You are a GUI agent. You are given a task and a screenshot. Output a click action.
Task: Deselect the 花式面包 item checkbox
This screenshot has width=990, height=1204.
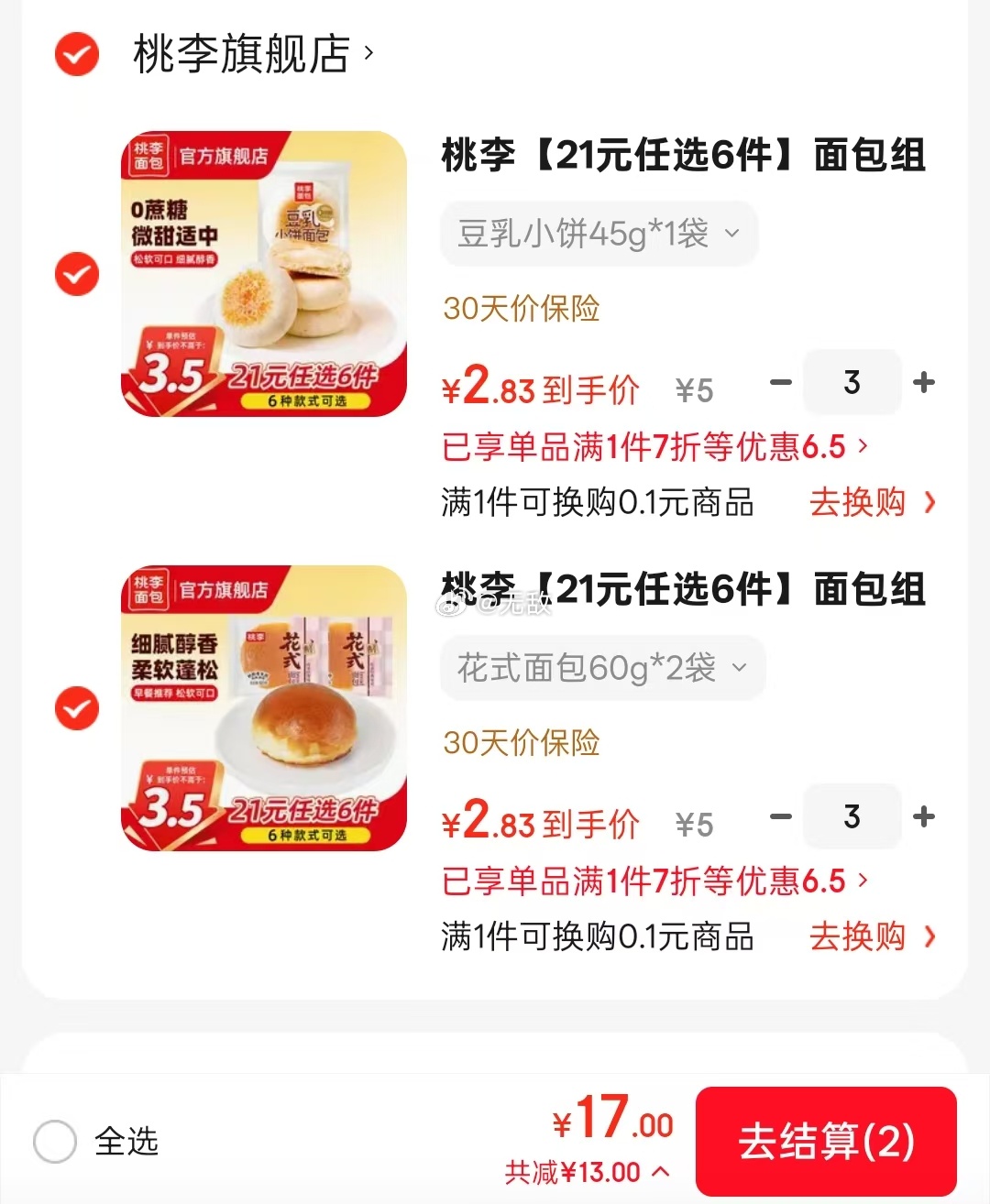tap(77, 708)
